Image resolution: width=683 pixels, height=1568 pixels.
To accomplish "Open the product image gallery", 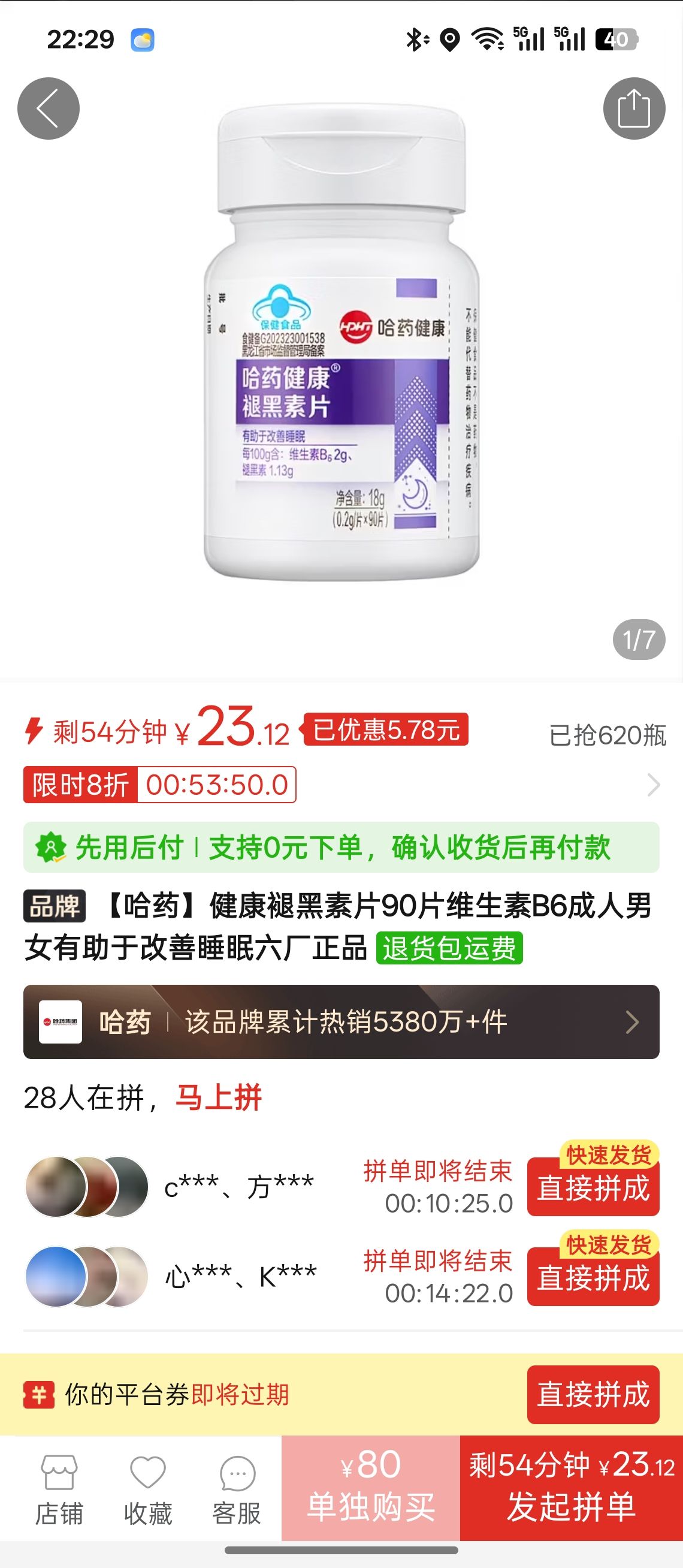I will coord(341,341).
